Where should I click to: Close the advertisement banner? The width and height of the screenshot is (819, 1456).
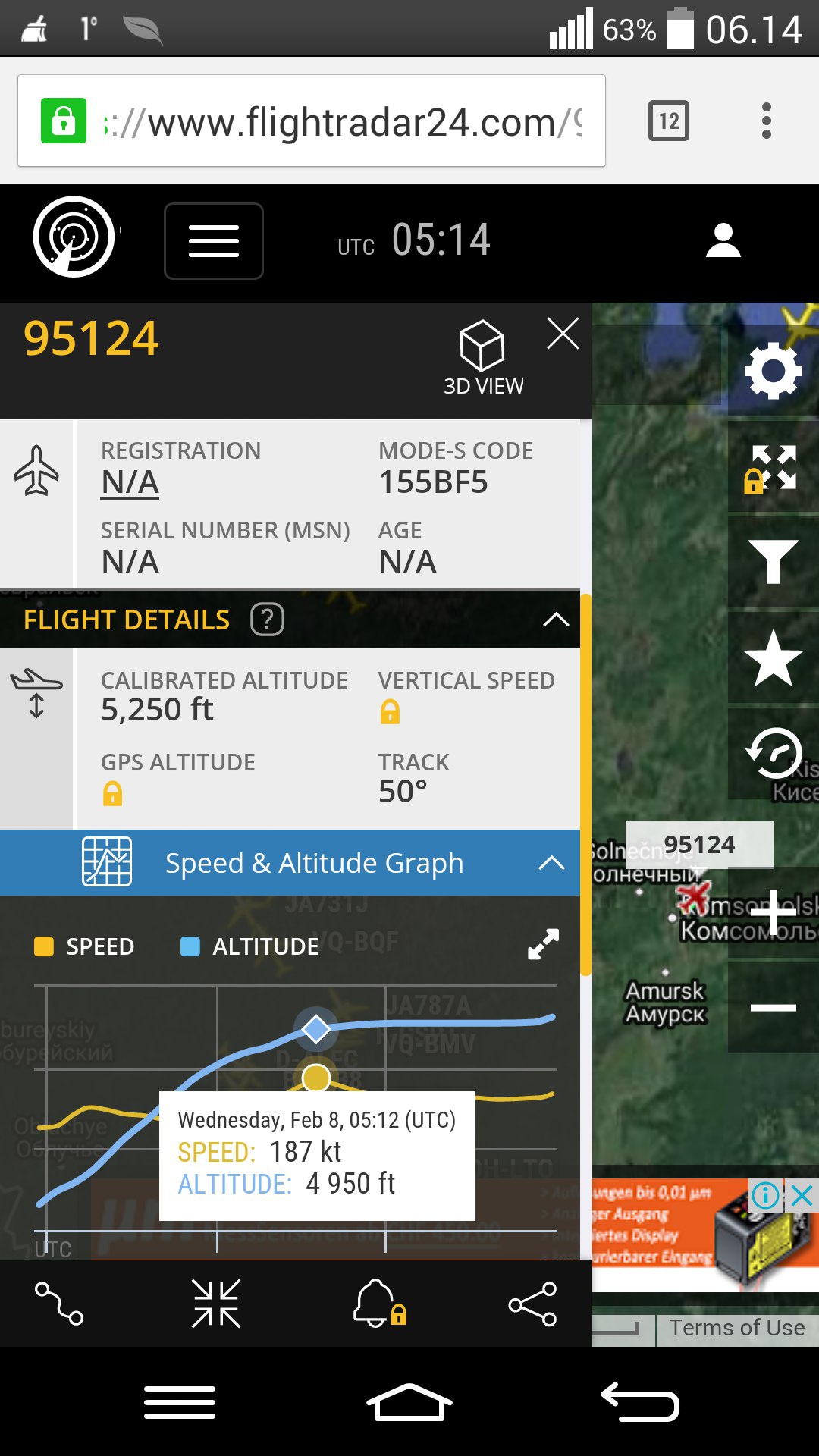[x=802, y=1196]
